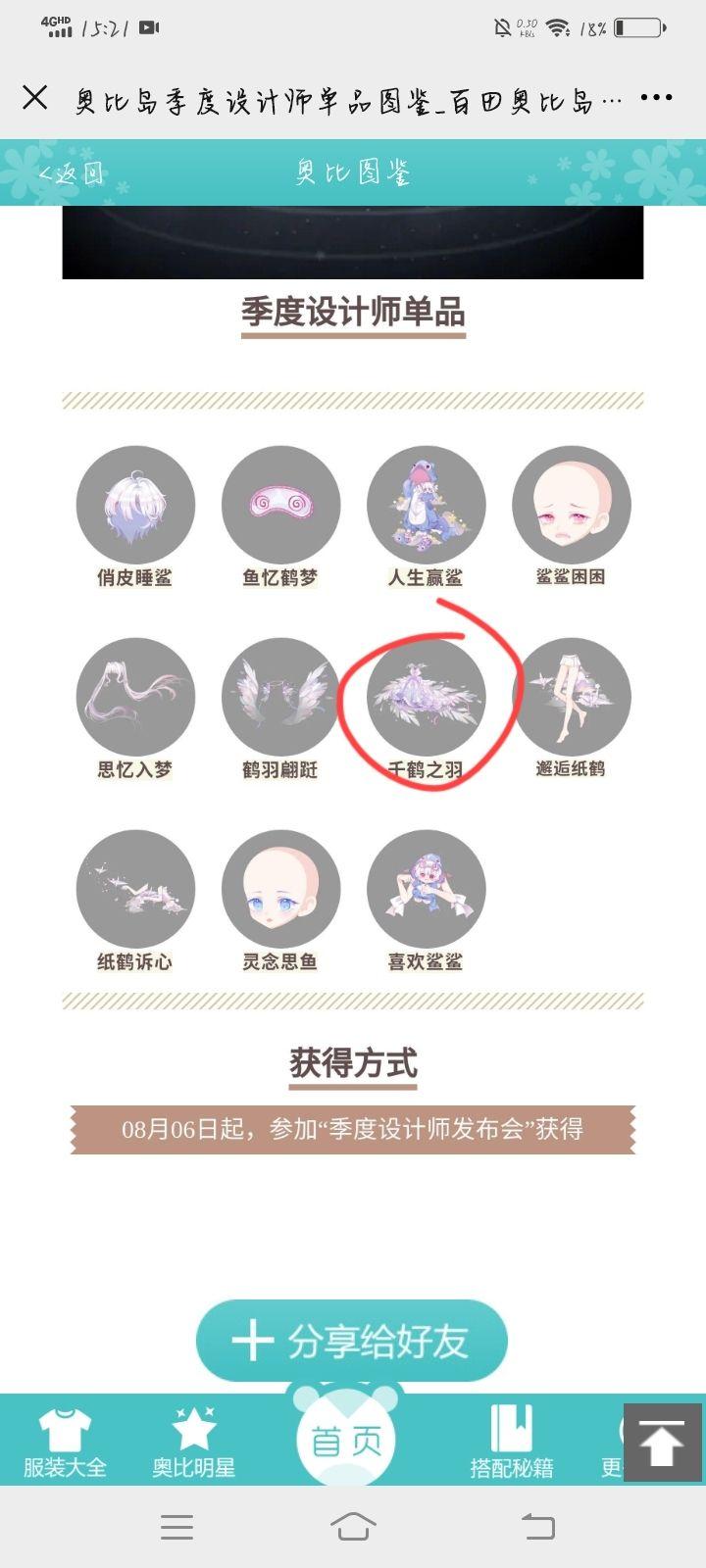Switch to the 服装大全 tab

point(65,1443)
